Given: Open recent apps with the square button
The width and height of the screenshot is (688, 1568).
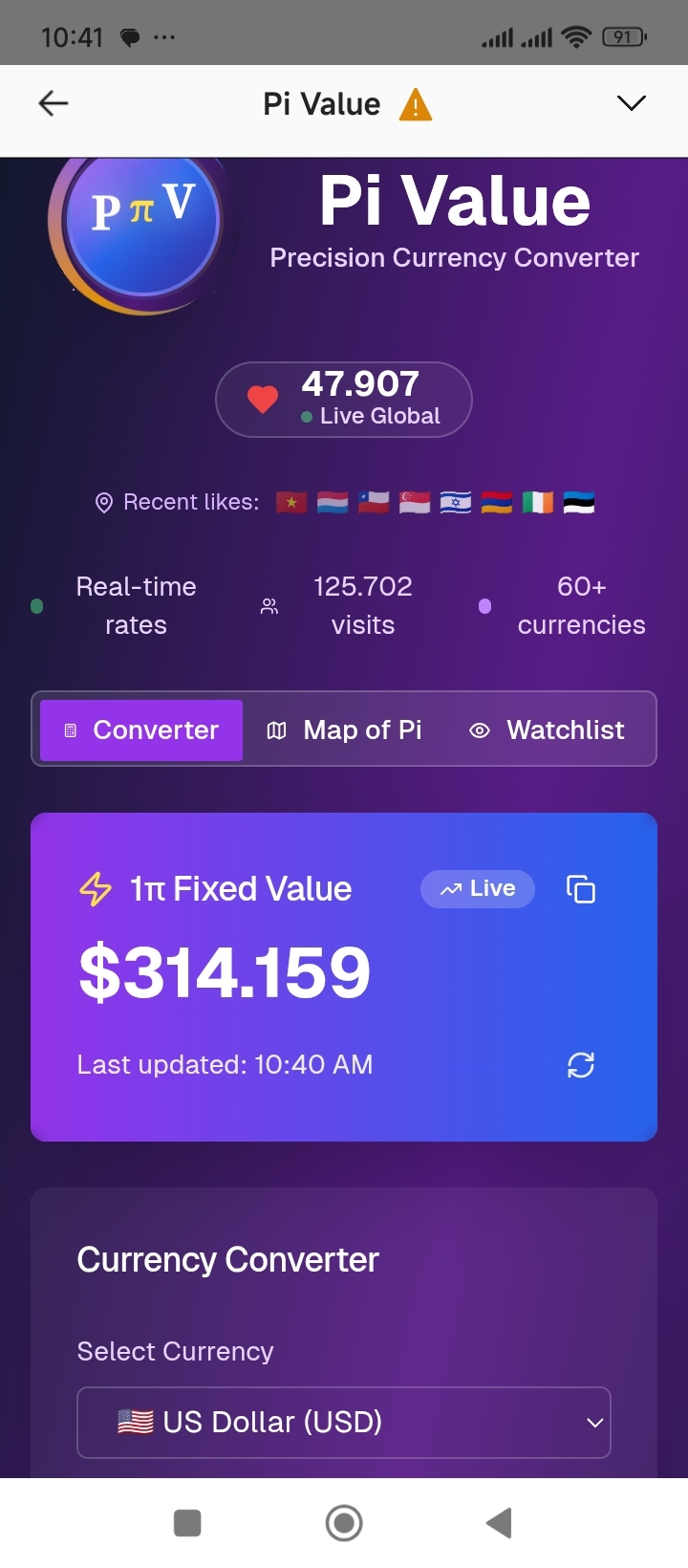Looking at the screenshot, I should 187,1523.
